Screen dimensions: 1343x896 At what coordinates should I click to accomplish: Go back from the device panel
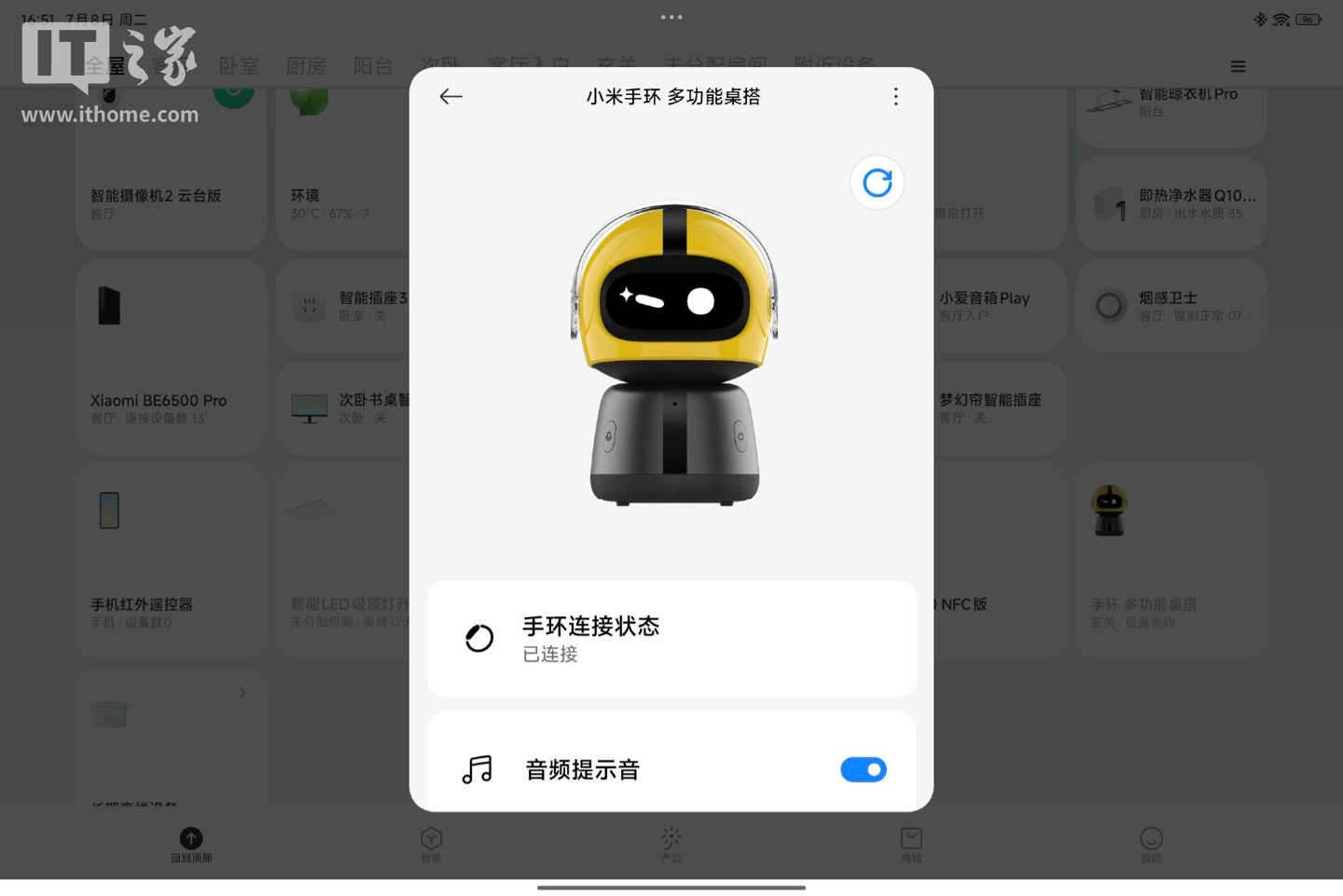click(x=451, y=96)
